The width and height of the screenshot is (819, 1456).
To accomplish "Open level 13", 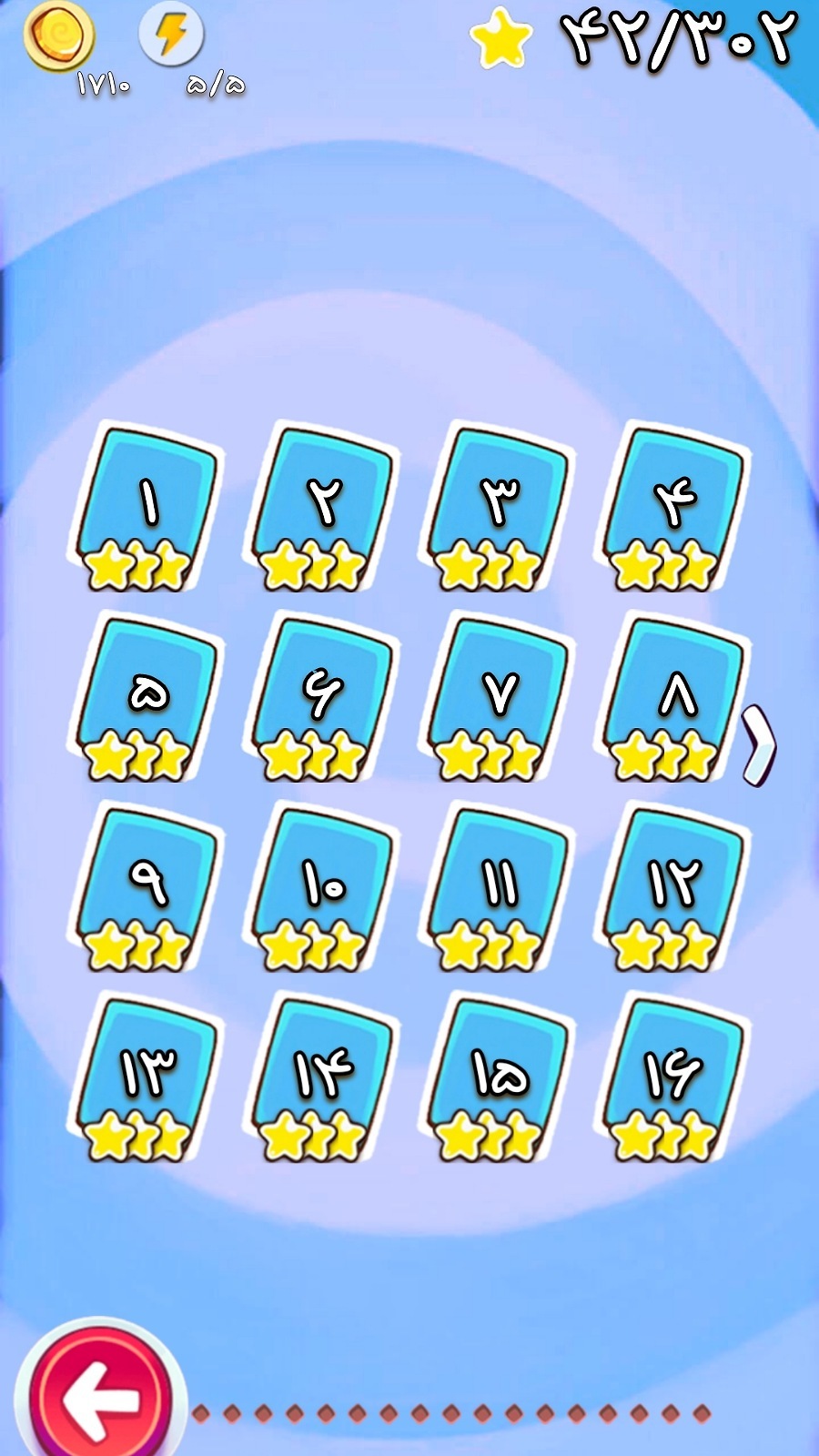I will tap(146, 1077).
